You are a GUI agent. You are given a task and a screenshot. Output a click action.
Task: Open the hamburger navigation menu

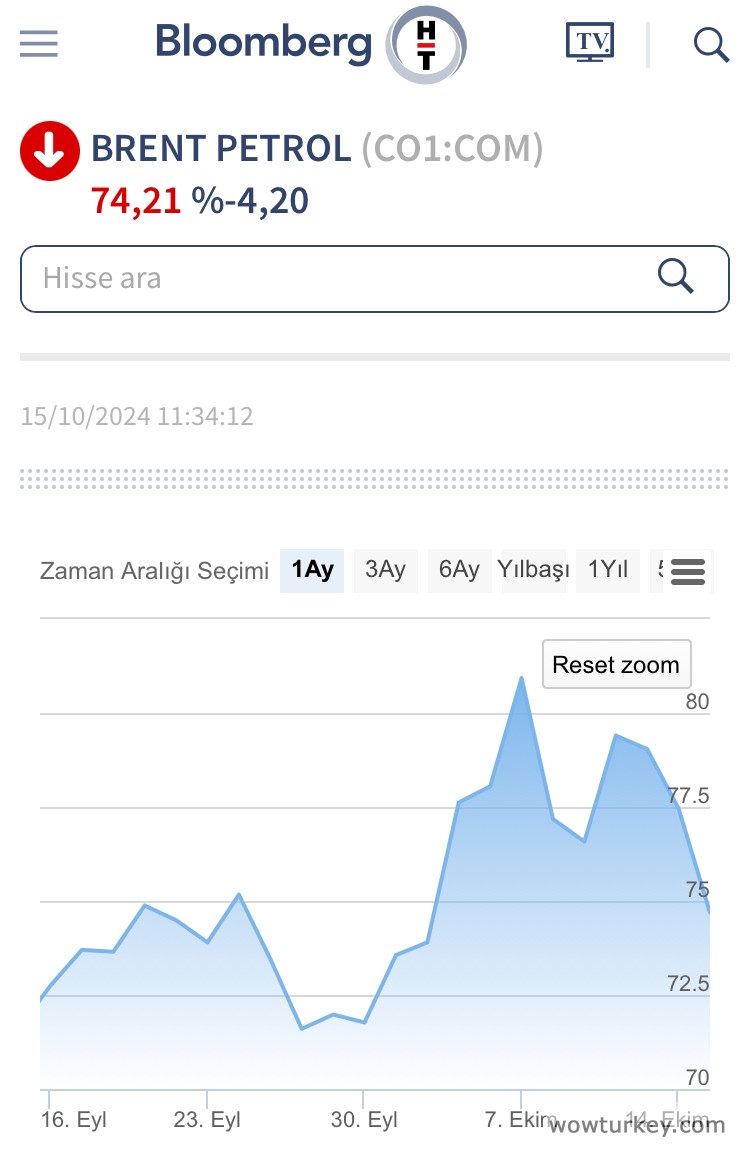39,44
